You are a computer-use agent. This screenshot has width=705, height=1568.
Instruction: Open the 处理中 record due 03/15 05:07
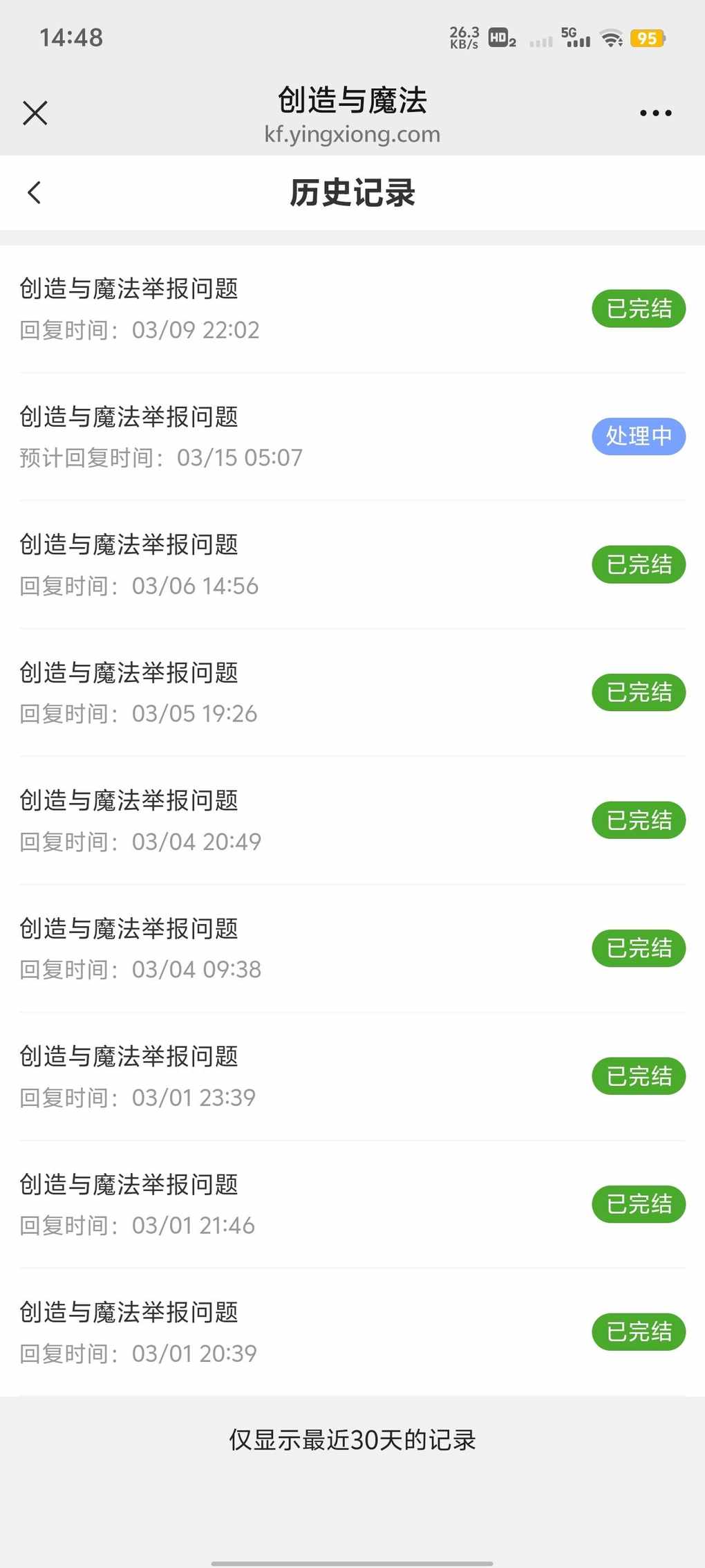(x=352, y=436)
